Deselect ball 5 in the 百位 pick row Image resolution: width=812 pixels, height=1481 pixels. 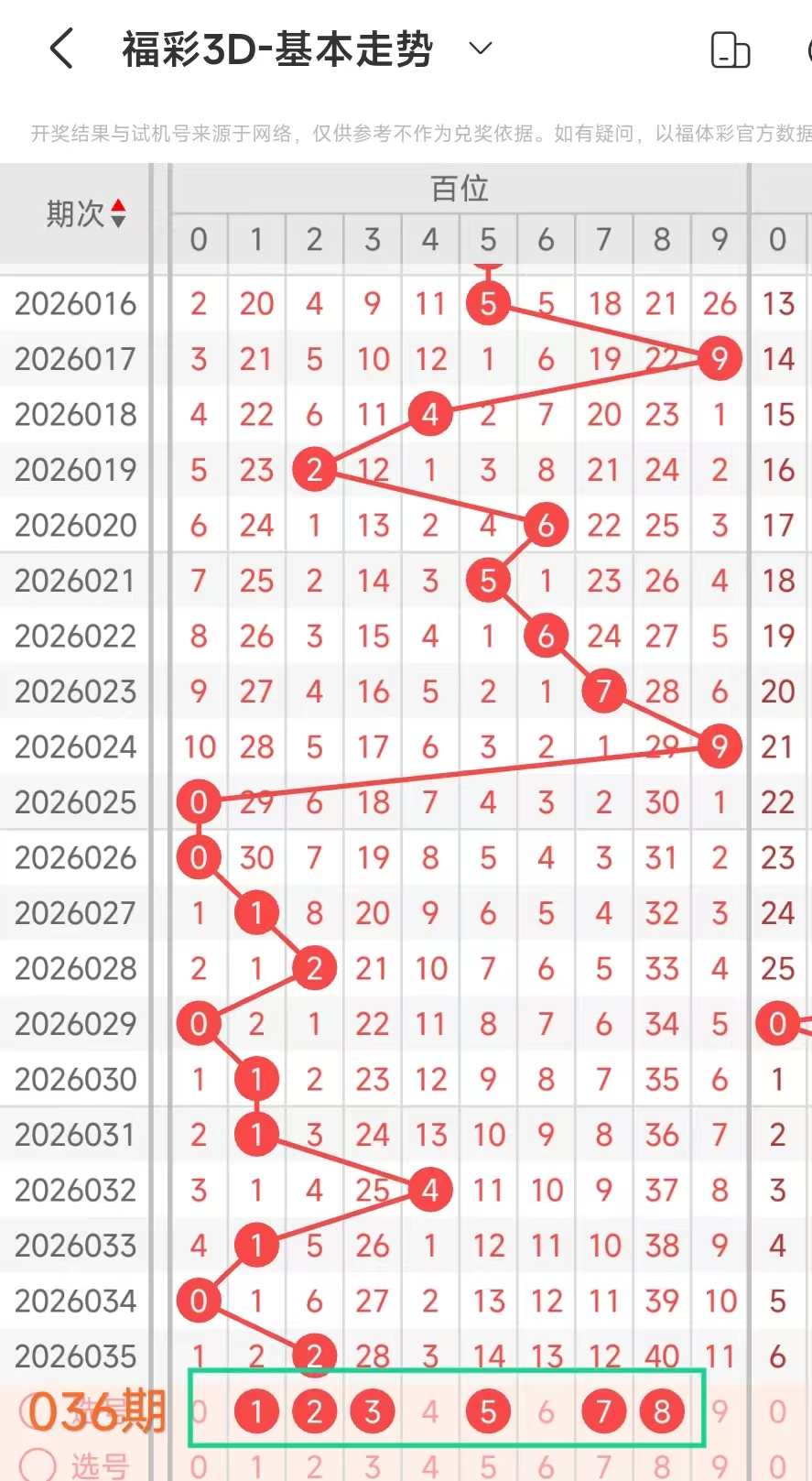488,1411
